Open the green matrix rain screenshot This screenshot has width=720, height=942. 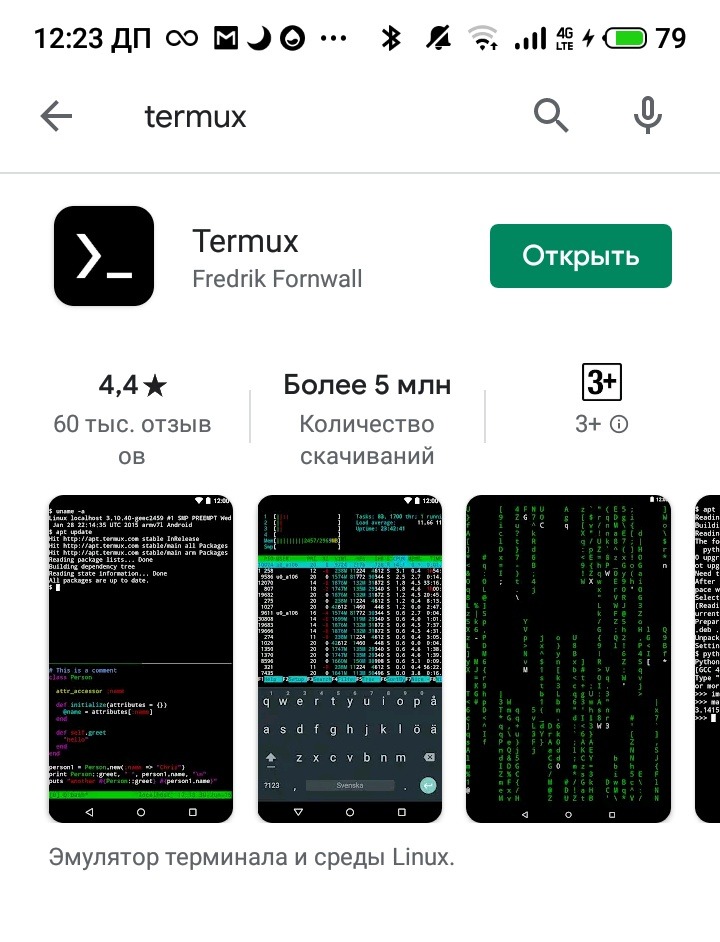(567, 658)
